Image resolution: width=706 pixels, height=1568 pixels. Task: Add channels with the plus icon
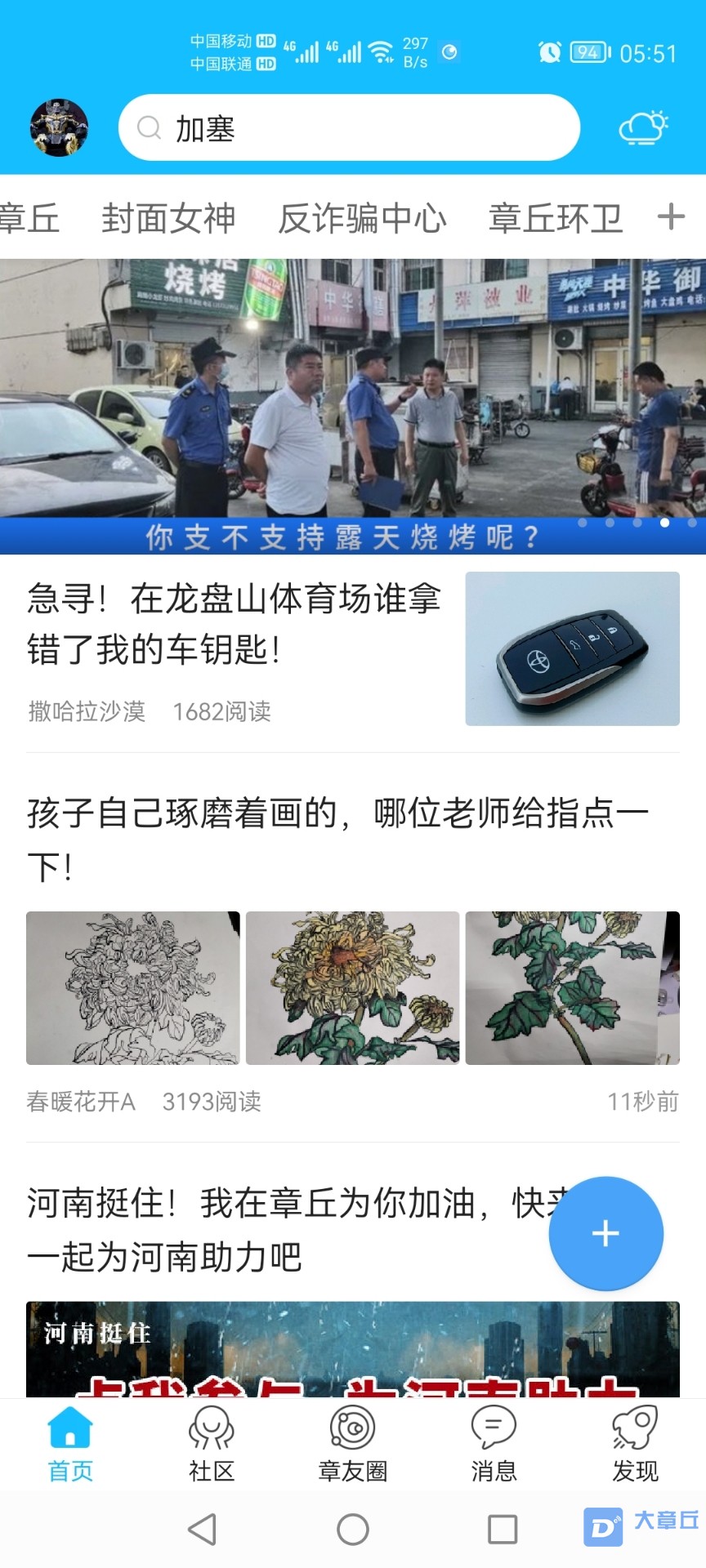click(x=671, y=216)
